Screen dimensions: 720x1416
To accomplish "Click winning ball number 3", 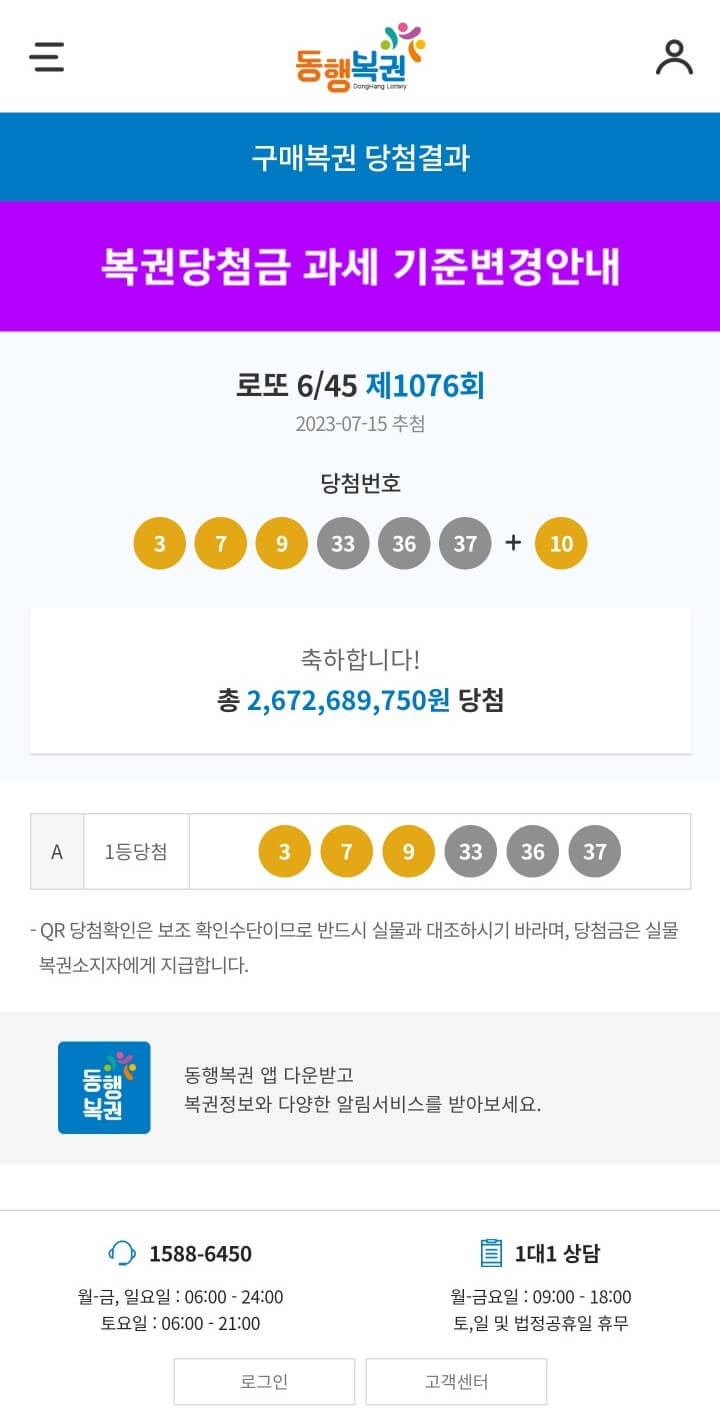I will click(x=158, y=543).
